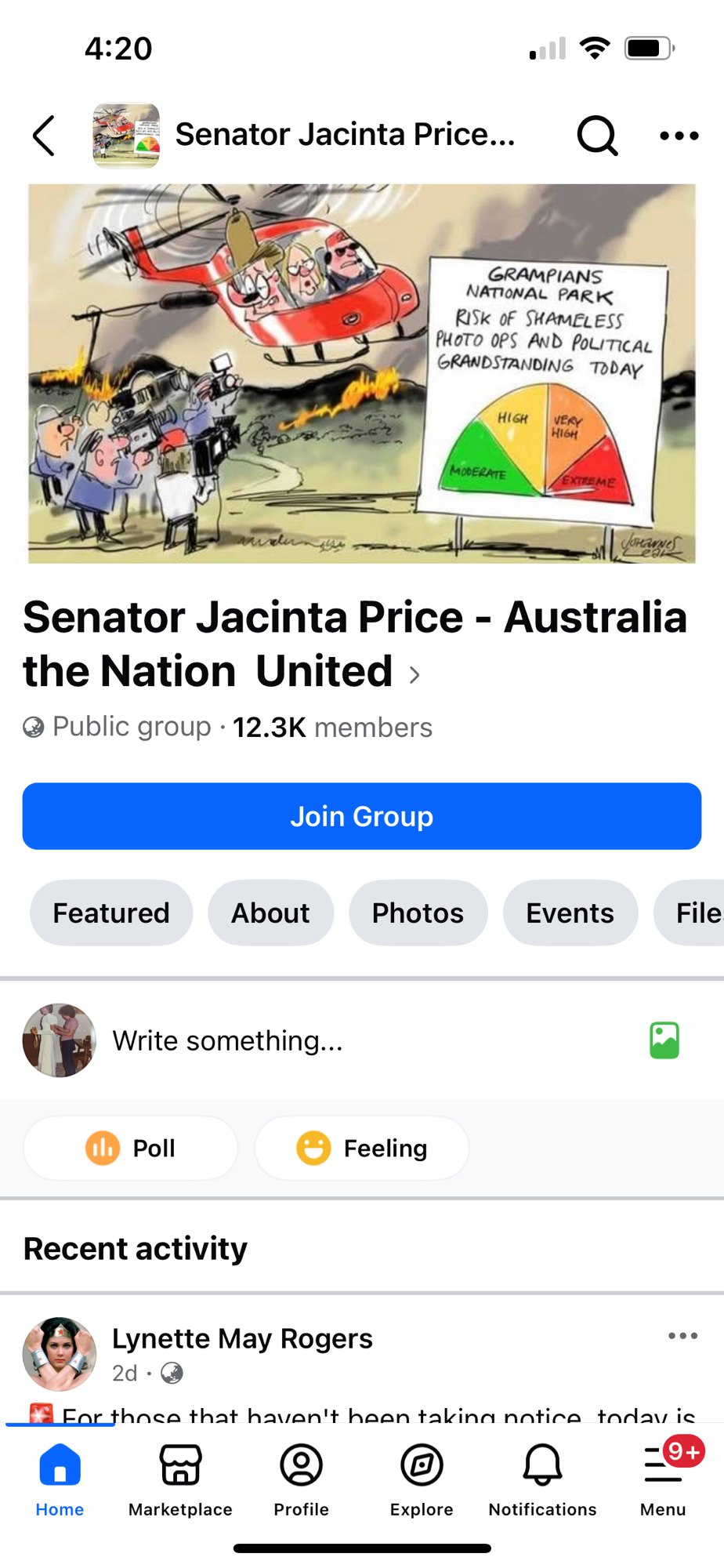Open options for Lynette May Rogers's post
Image resolution: width=724 pixels, height=1568 pixels.
point(682,1336)
